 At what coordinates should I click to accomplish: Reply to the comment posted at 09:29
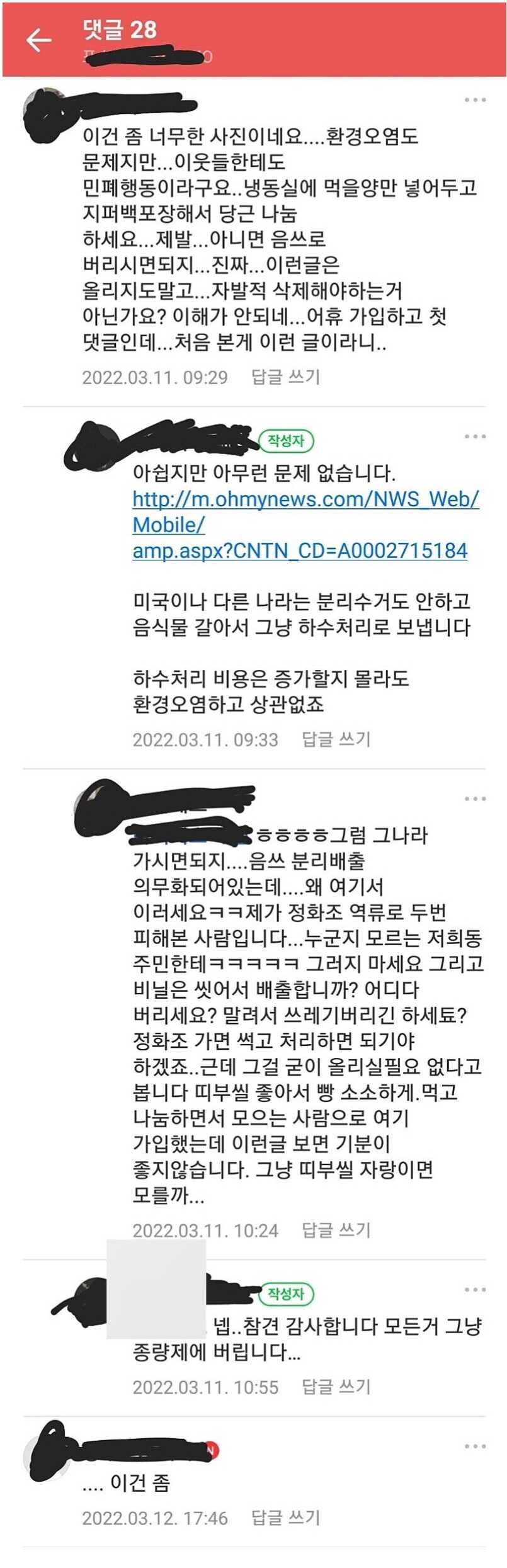[285, 377]
